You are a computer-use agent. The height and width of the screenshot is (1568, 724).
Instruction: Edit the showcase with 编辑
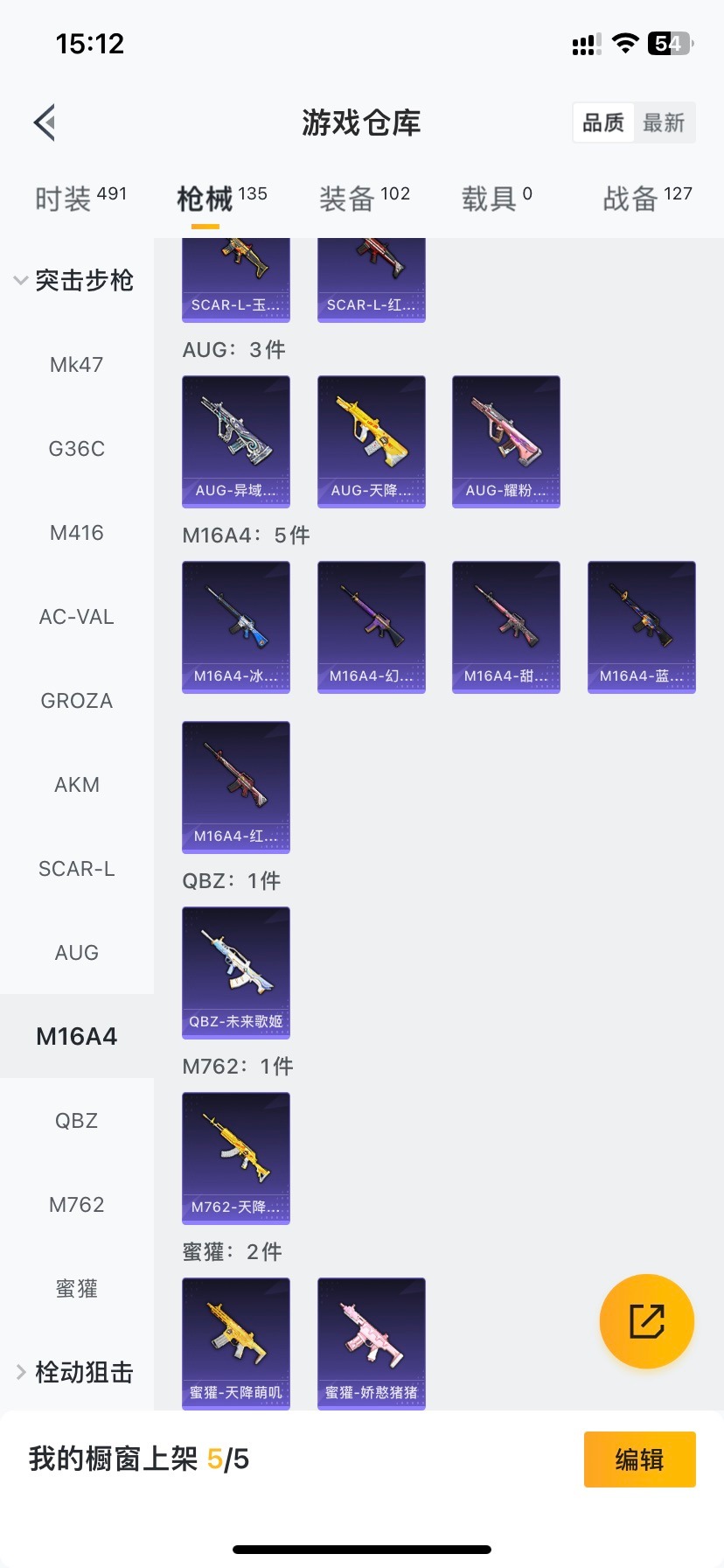(x=639, y=1459)
